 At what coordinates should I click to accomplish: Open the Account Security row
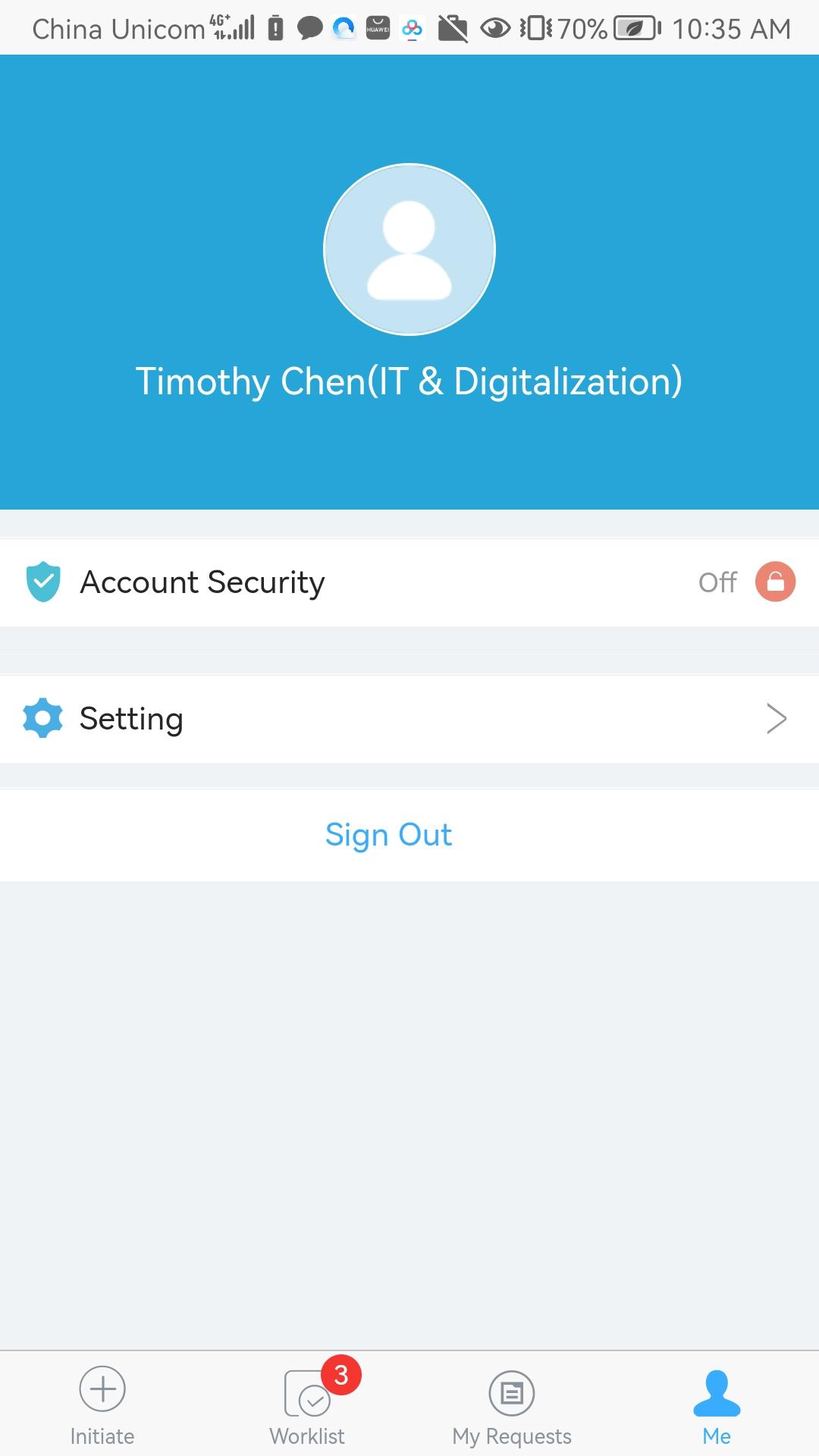(409, 582)
